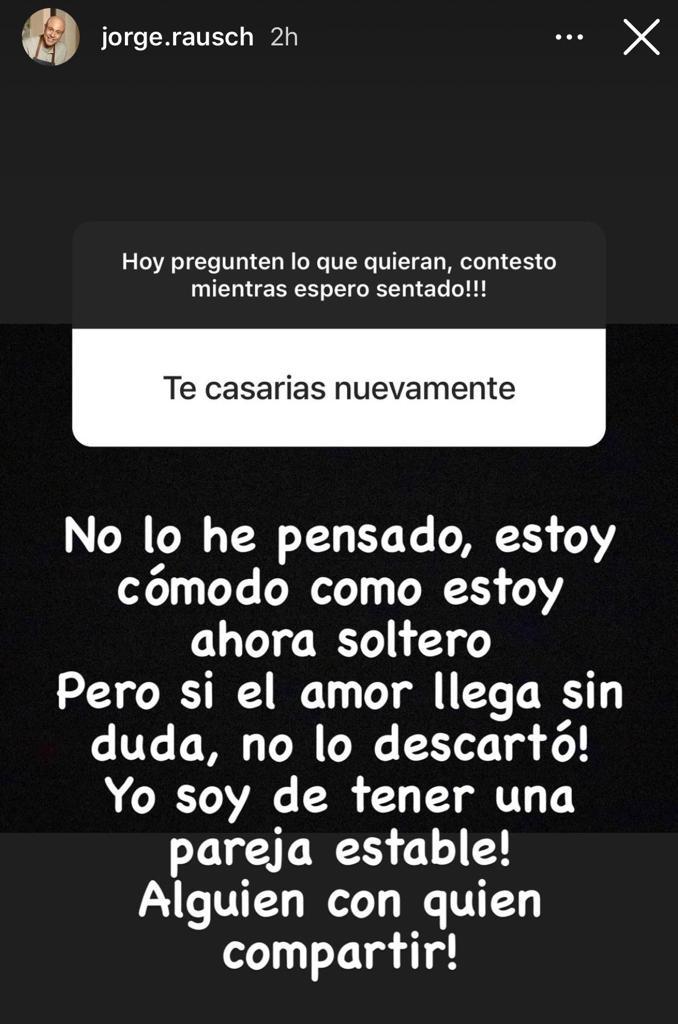The height and width of the screenshot is (1024, 678).
Task: Open jorge.rausch's profile picture
Action: 50,38
